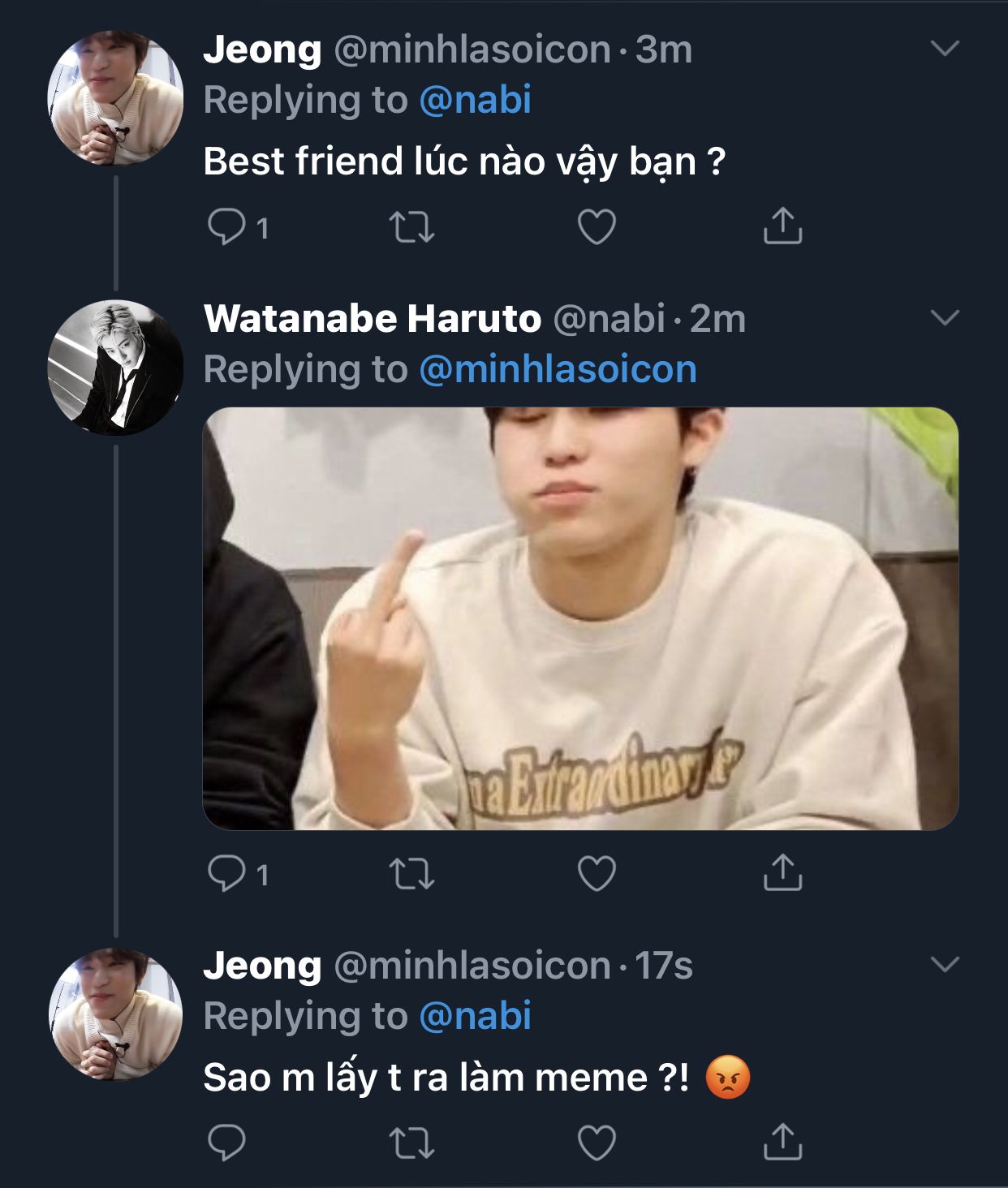Expand options for Jeong's 3m tweet
The height and width of the screenshot is (1188, 1008).
[x=945, y=49]
